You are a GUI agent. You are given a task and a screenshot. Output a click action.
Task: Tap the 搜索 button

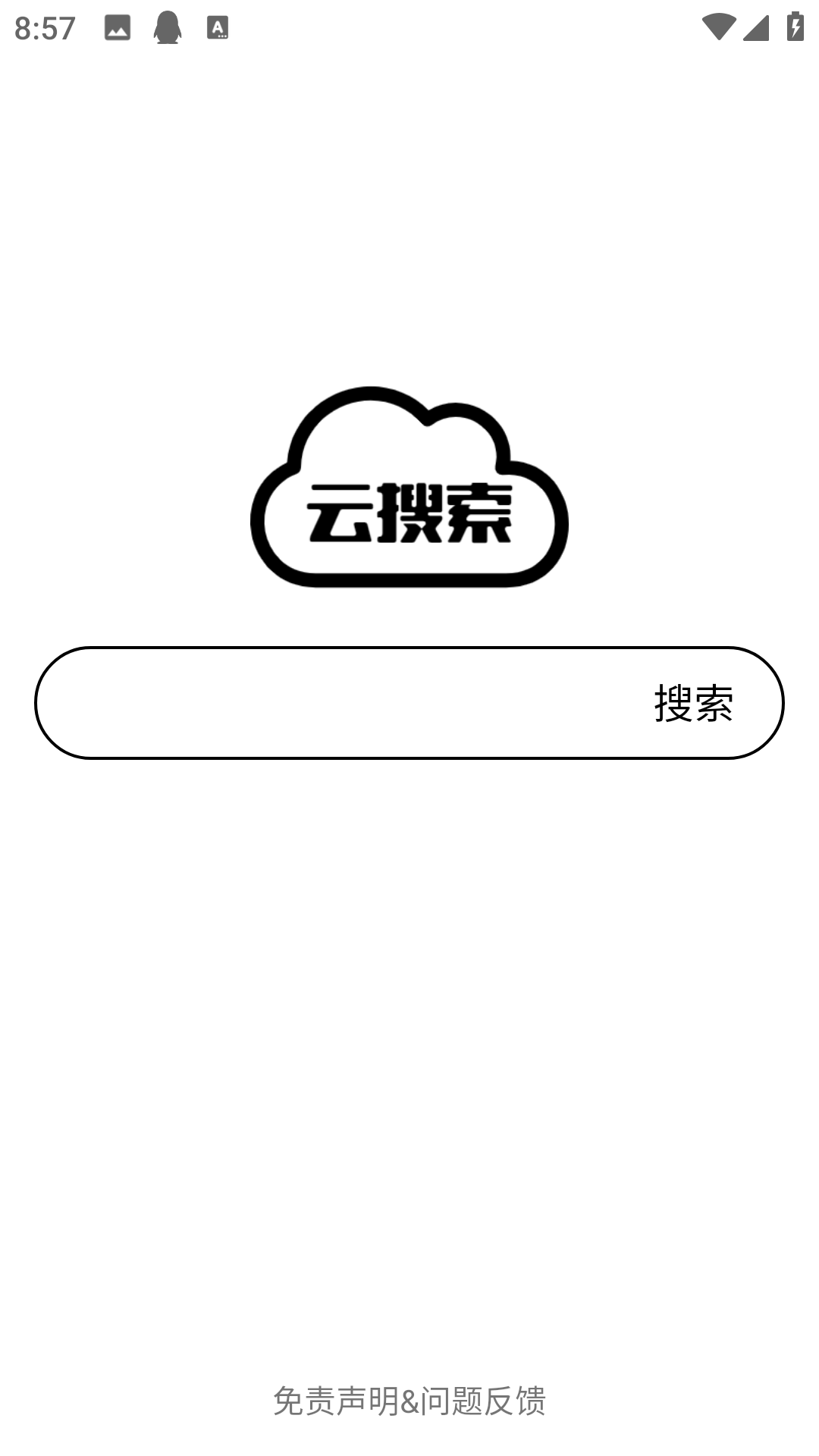pyautogui.click(x=693, y=703)
